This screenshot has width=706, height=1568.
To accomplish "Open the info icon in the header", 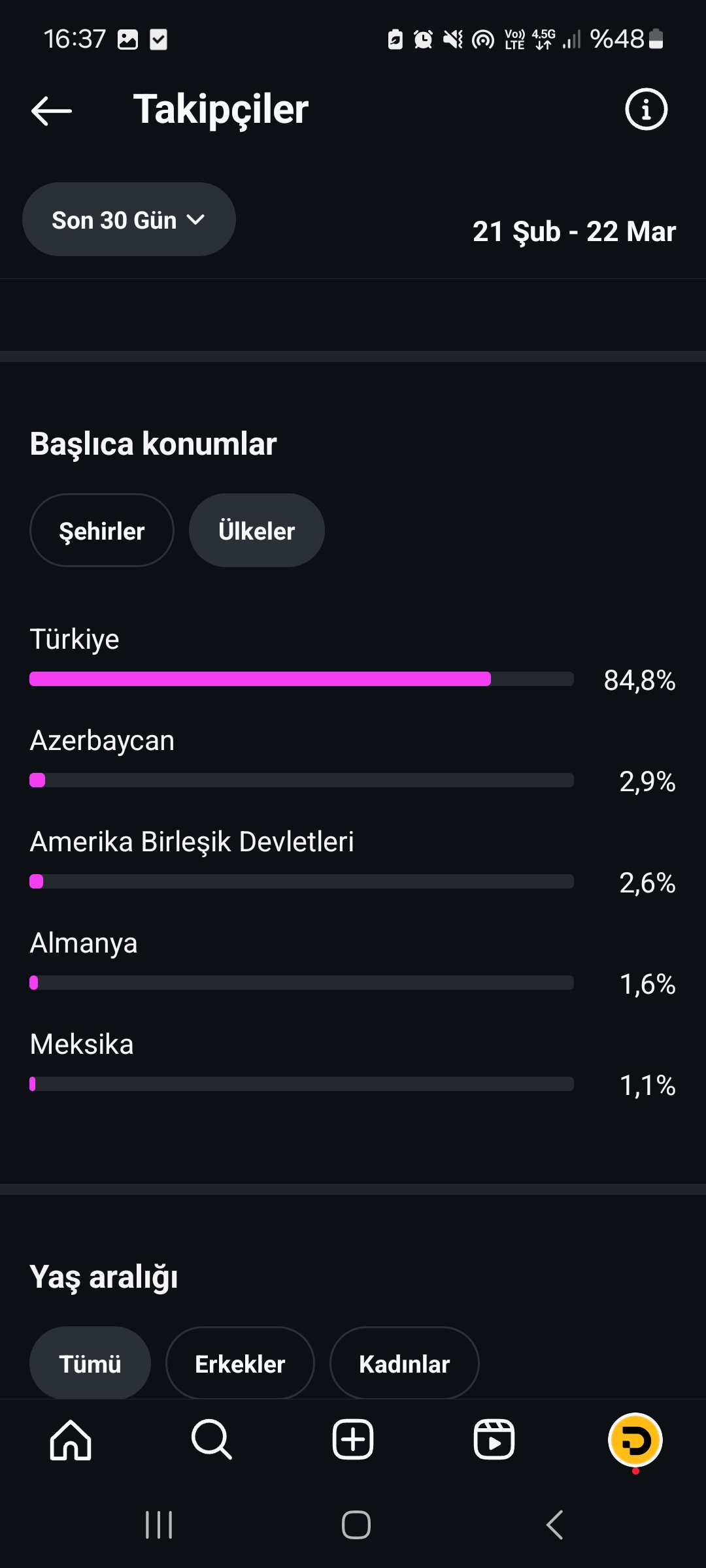I will point(646,109).
